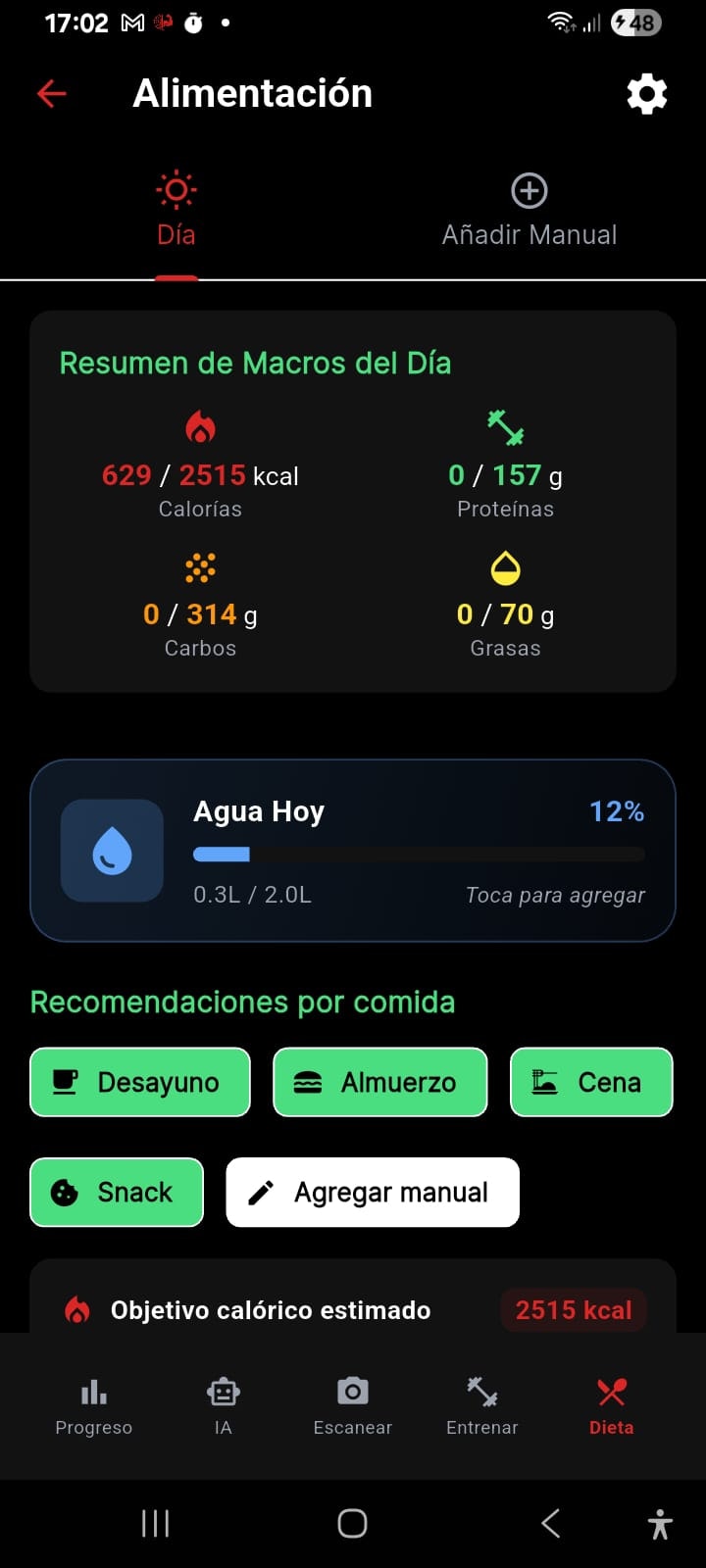Show Desayuno recommendations
The height and width of the screenshot is (1568, 706).
(x=140, y=1082)
